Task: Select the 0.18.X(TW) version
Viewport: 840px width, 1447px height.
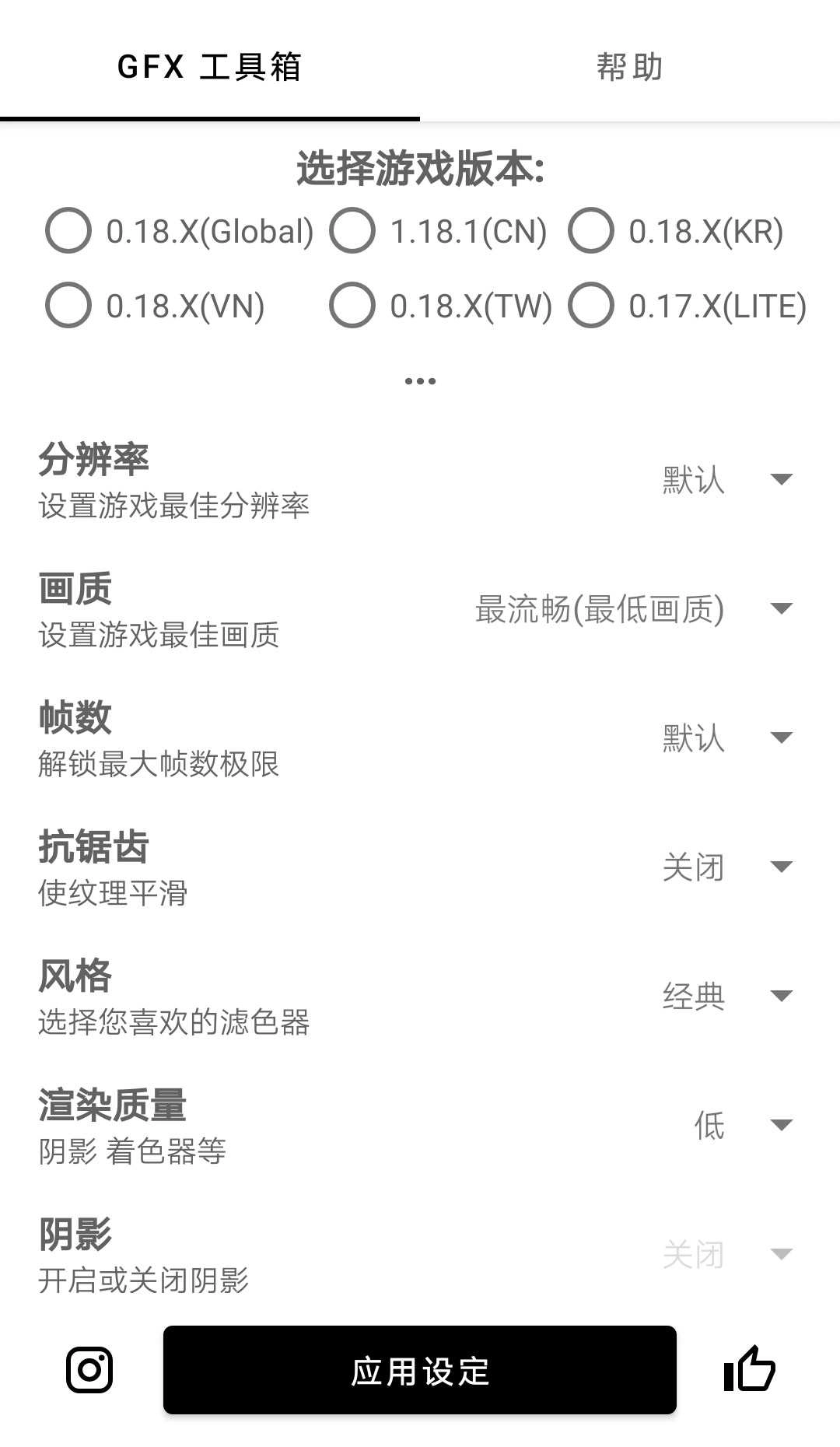Action: 352,305
